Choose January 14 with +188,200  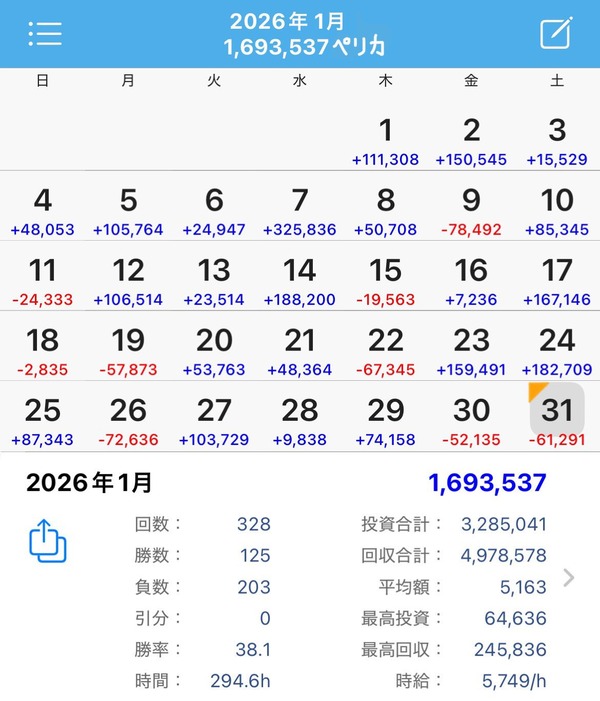300,280
